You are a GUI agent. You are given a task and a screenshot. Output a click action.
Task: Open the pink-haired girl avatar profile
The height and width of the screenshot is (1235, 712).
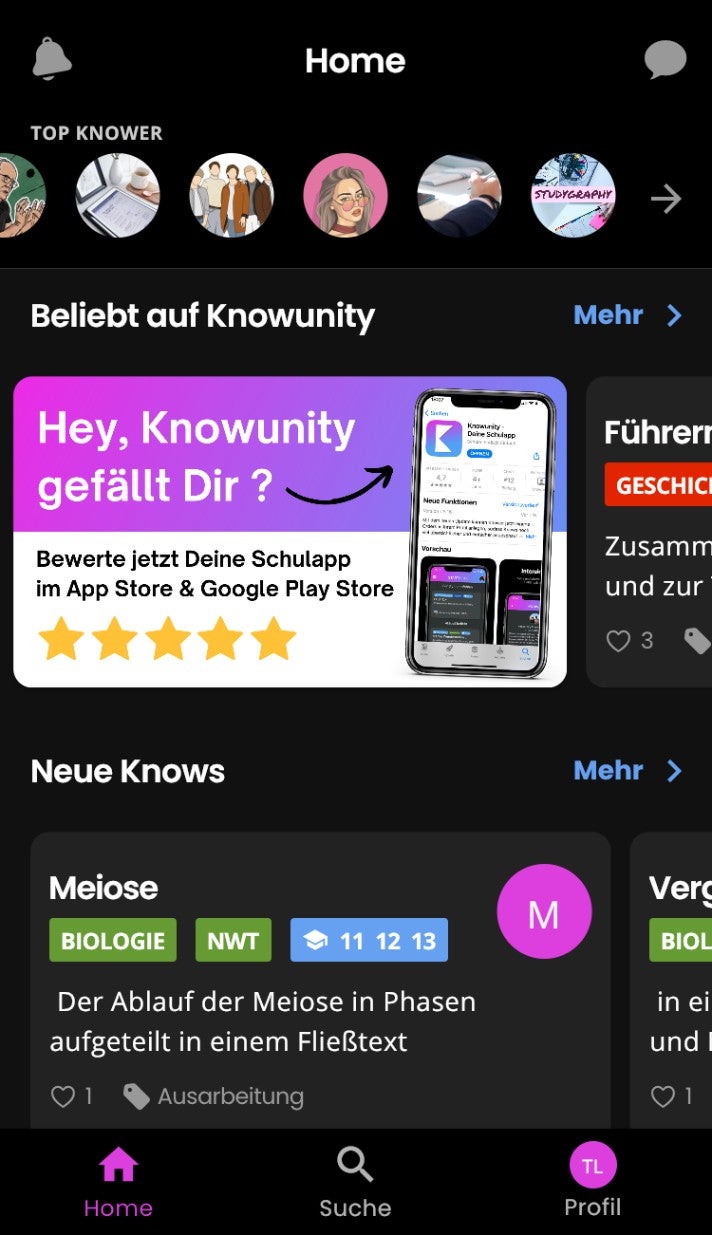pyautogui.click(x=345, y=195)
